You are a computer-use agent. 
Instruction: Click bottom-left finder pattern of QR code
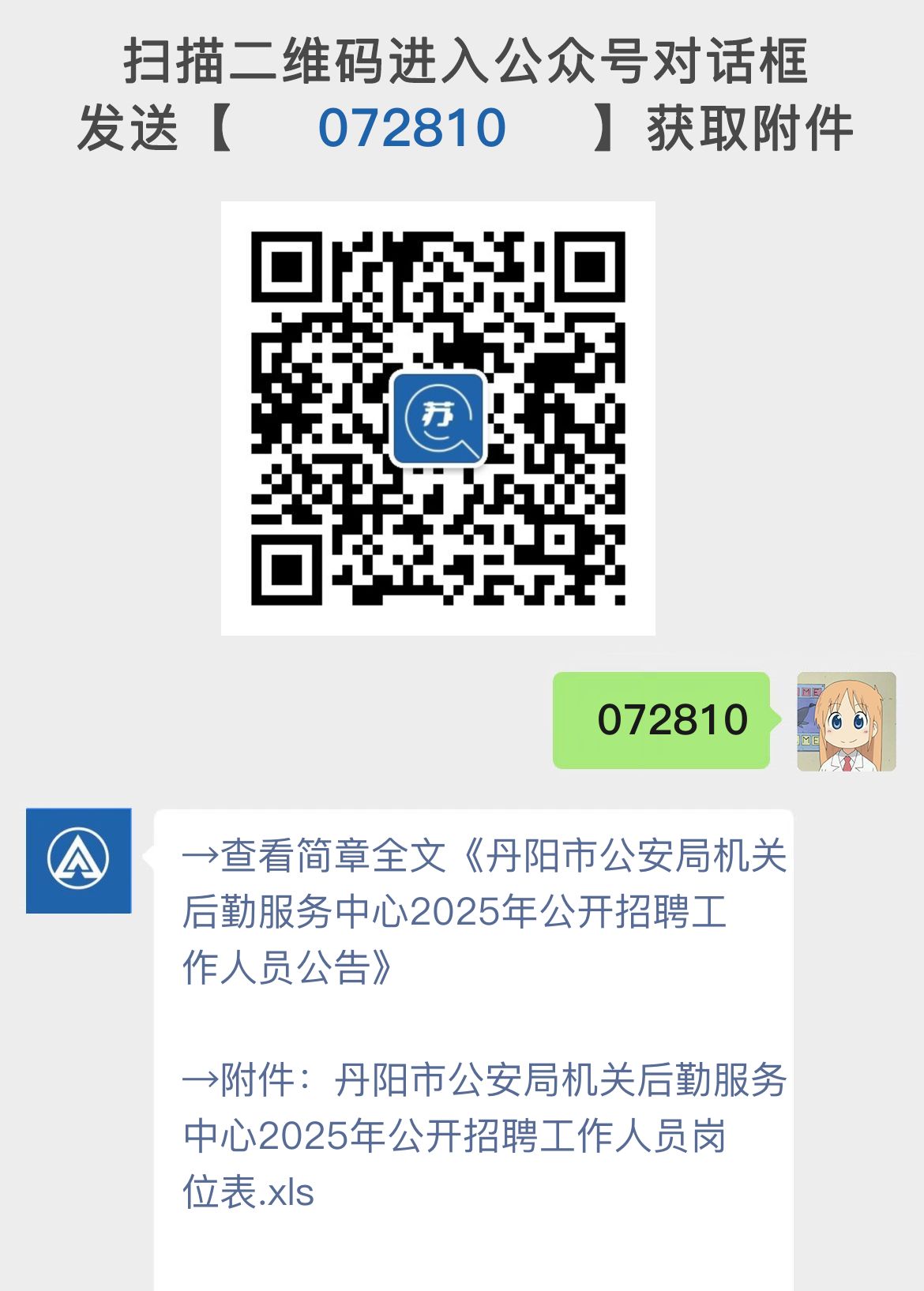(x=287, y=570)
